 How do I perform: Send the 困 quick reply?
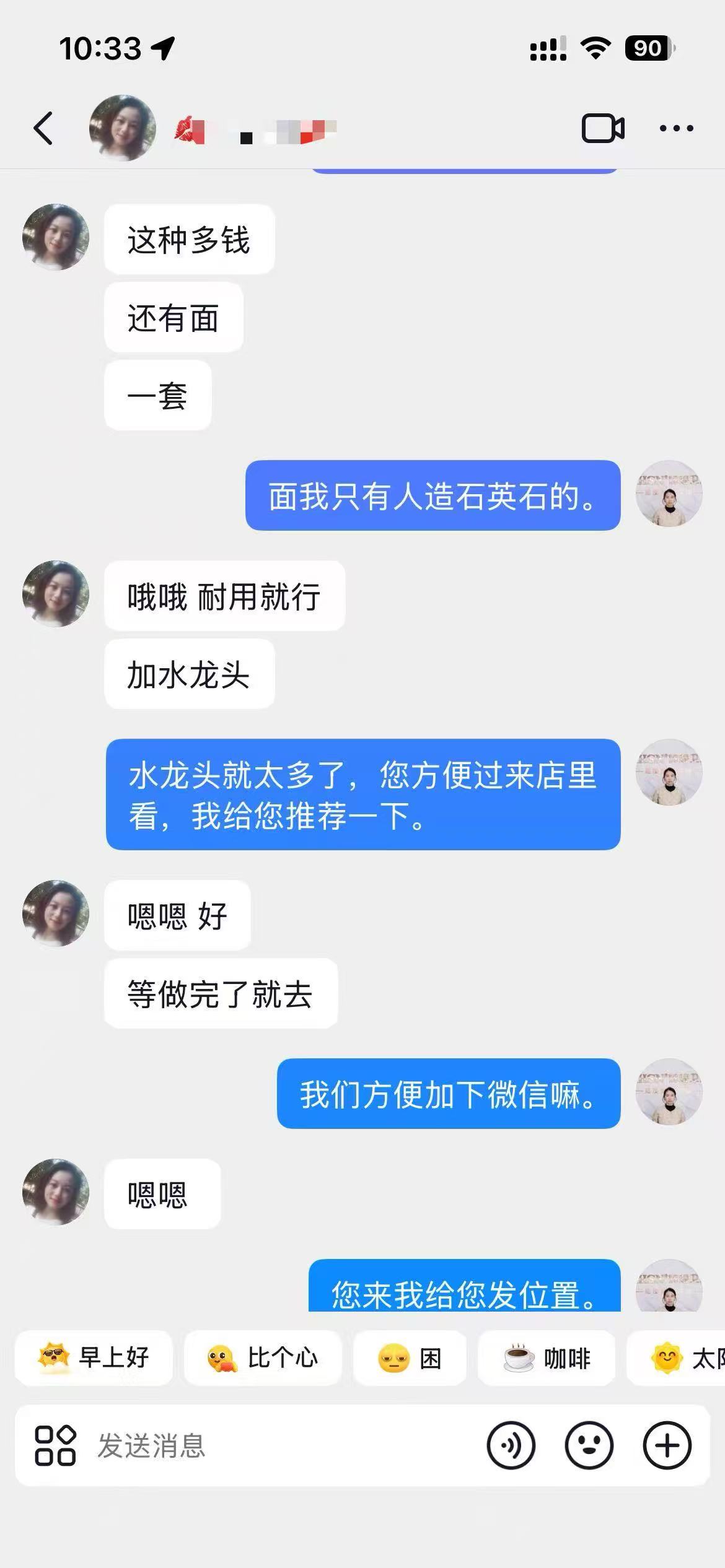[410, 1358]
